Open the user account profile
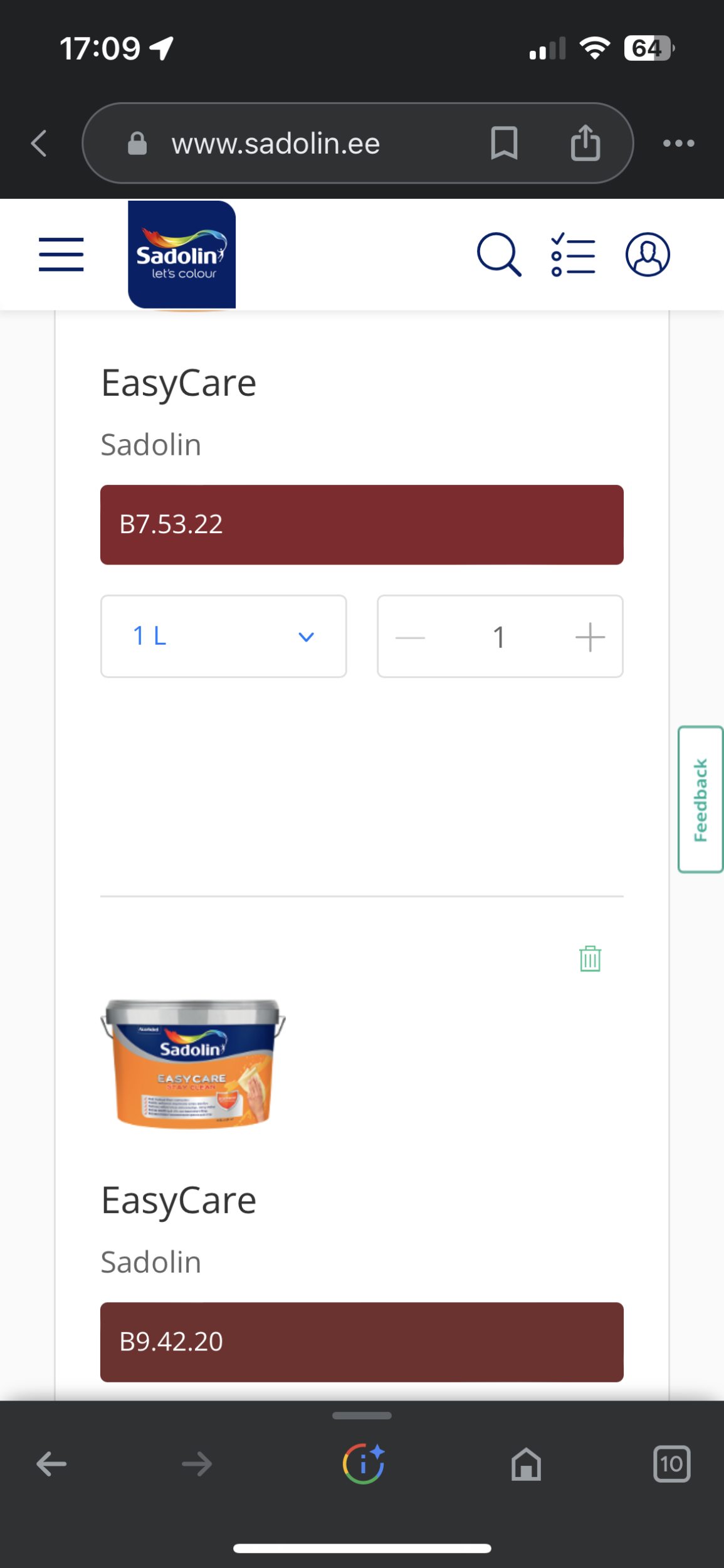 pos(648,255)
